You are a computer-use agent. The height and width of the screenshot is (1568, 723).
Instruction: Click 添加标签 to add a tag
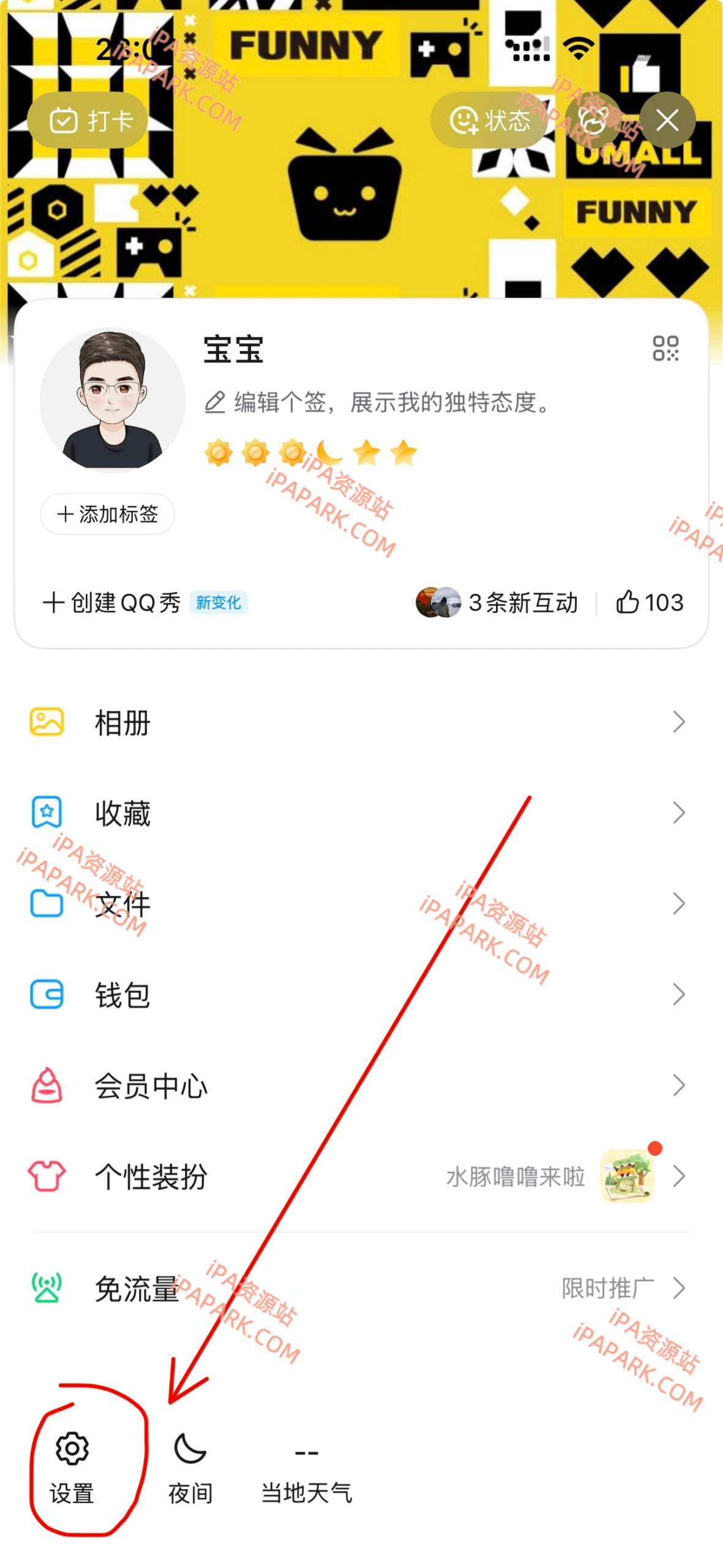tap(106, 514)
